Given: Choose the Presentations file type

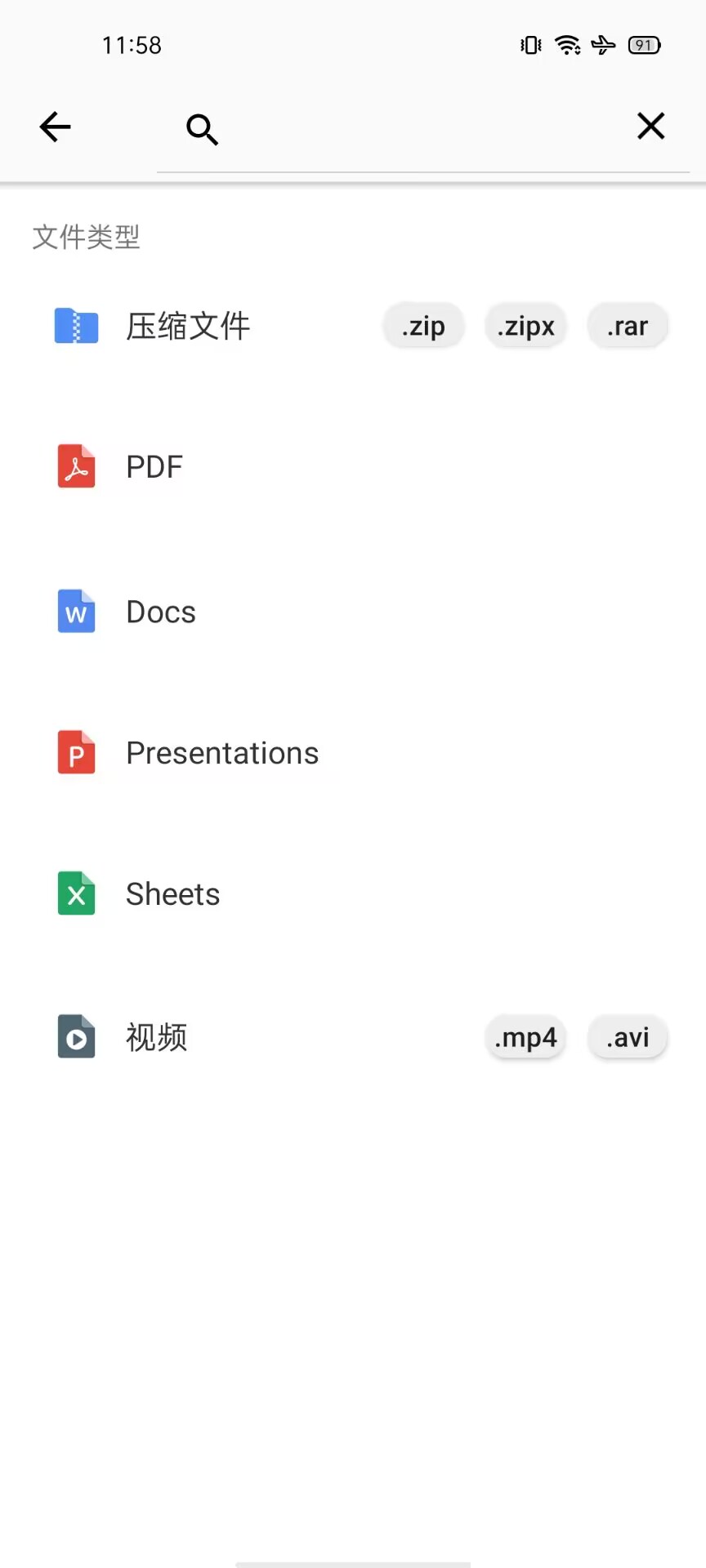Looking at the screenshot, I should [x=222, y=753].
